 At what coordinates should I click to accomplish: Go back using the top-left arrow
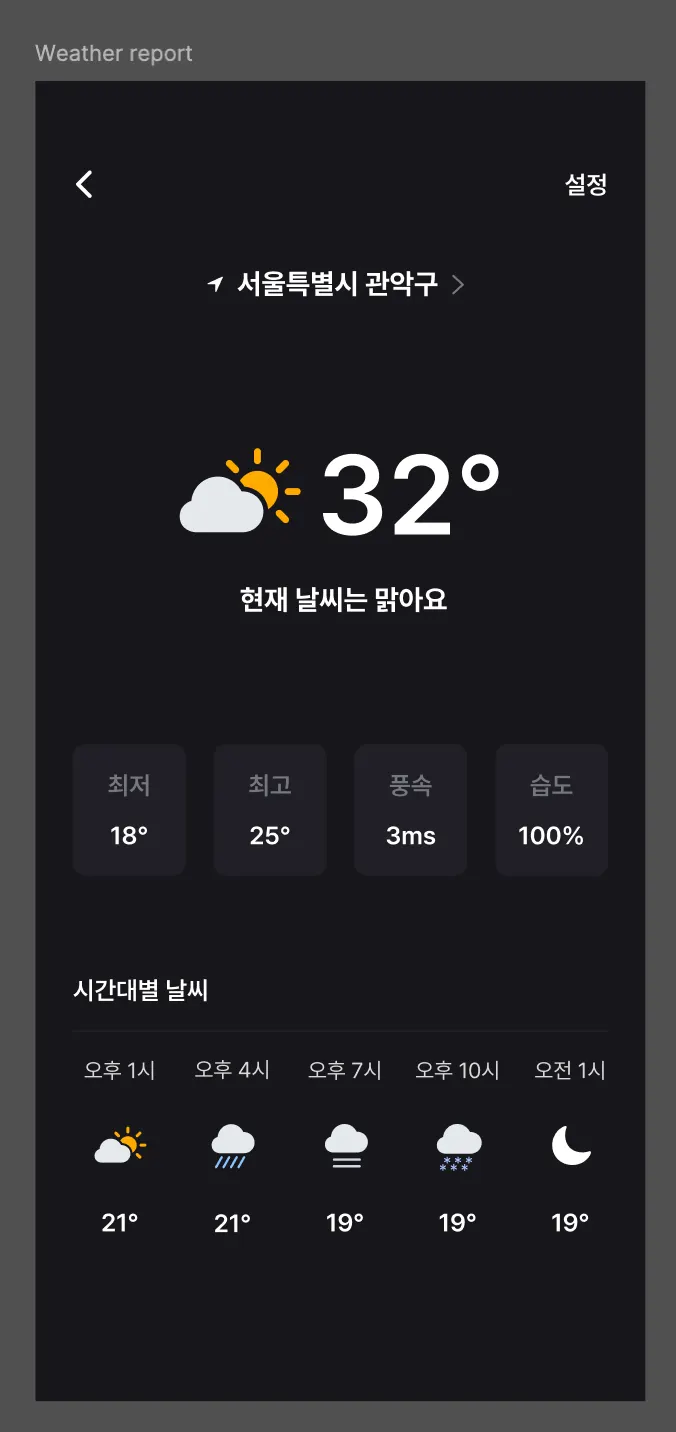click(x=85, y=184)
